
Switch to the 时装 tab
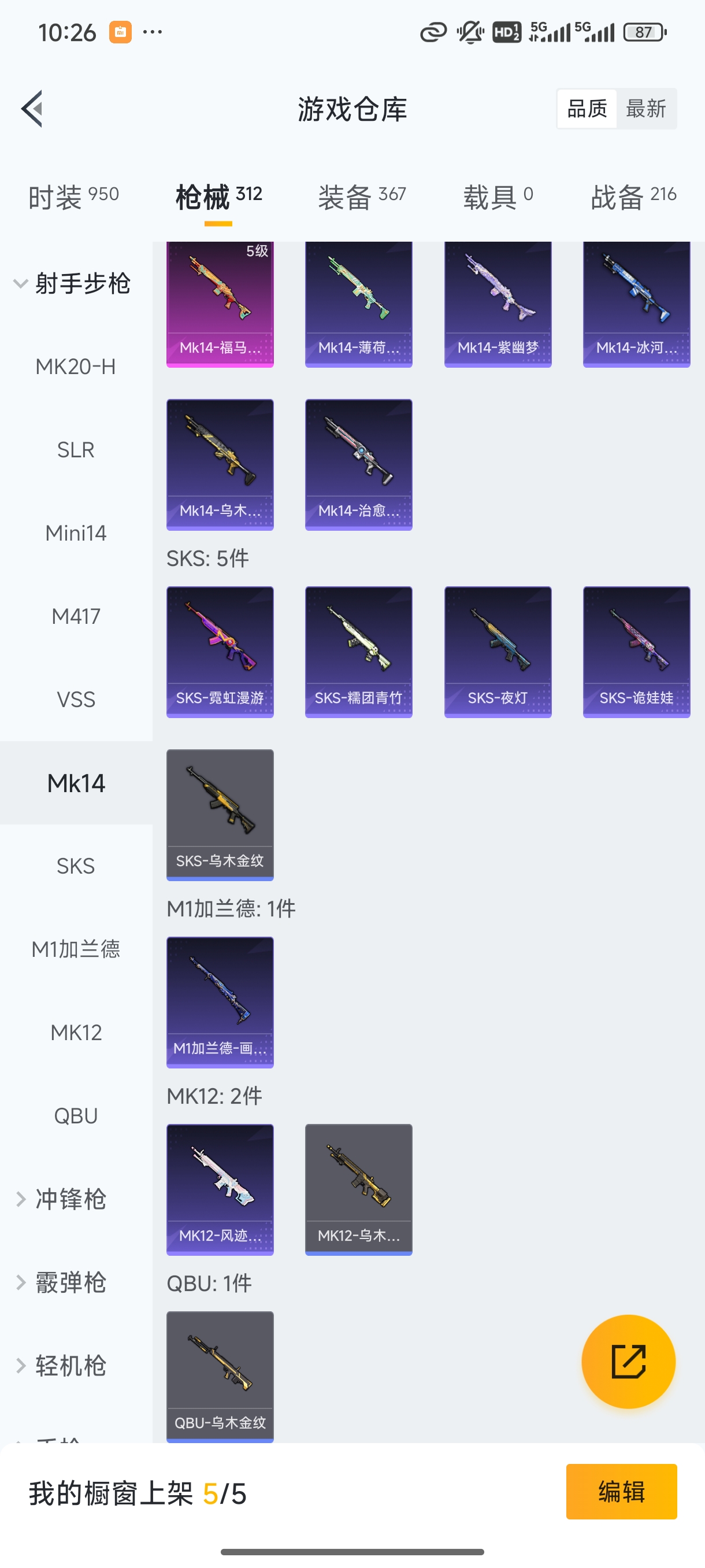[73, 197]
